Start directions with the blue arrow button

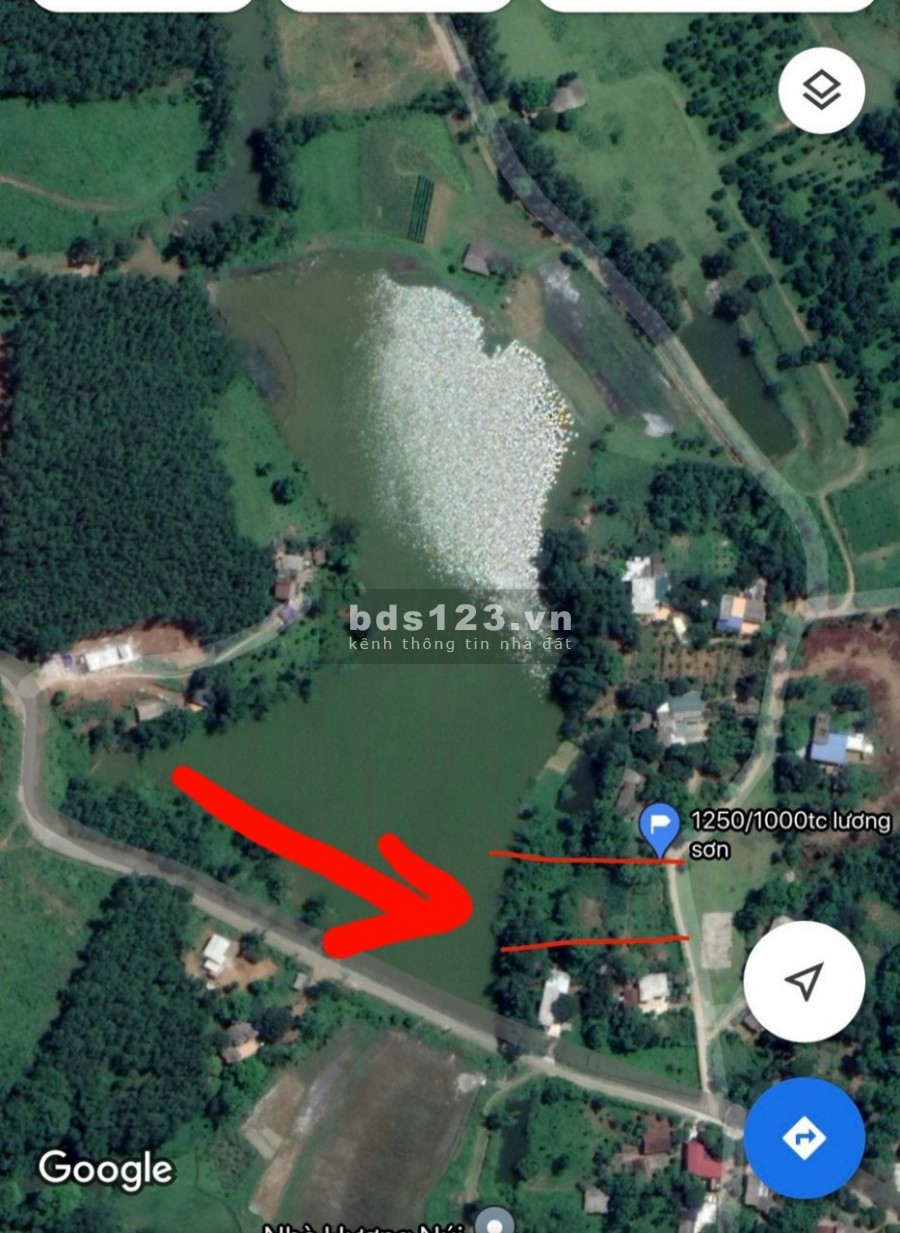point(804,1137)
